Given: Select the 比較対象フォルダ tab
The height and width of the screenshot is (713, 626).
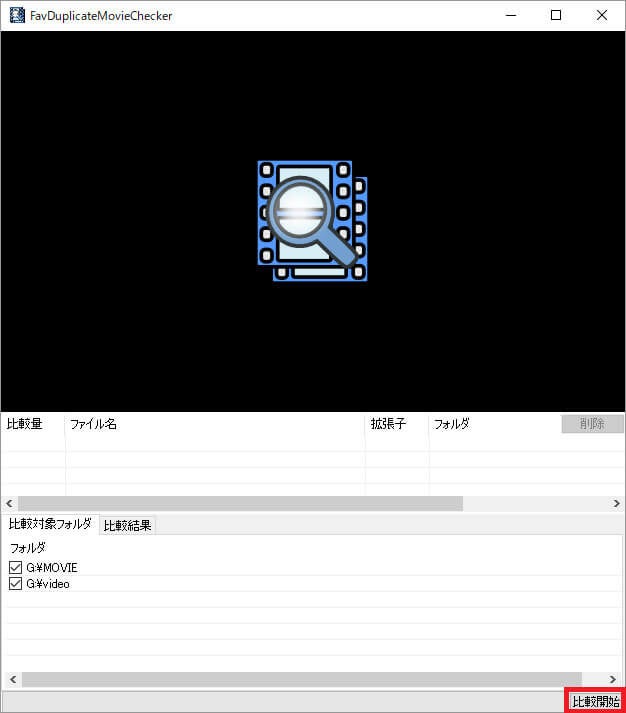Looking at the screenshot, I should coord(50,524).
